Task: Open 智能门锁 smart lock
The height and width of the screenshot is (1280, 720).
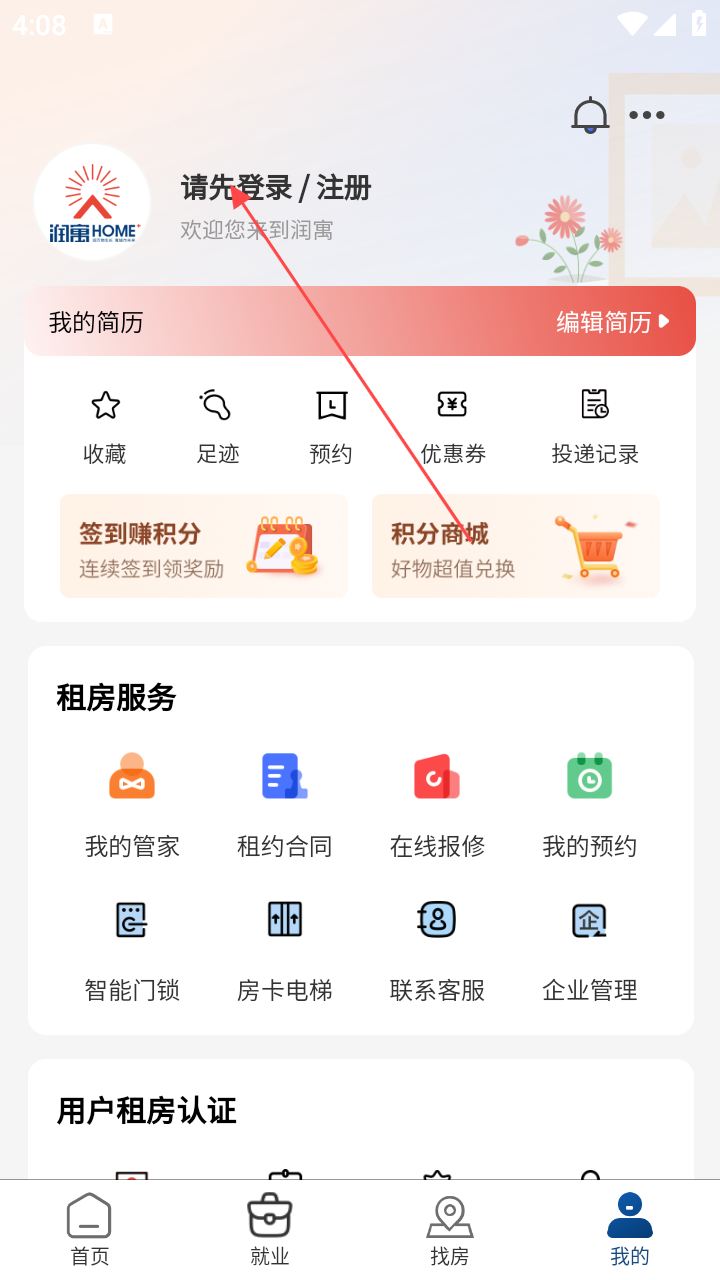Action: (x=132, y=948)
